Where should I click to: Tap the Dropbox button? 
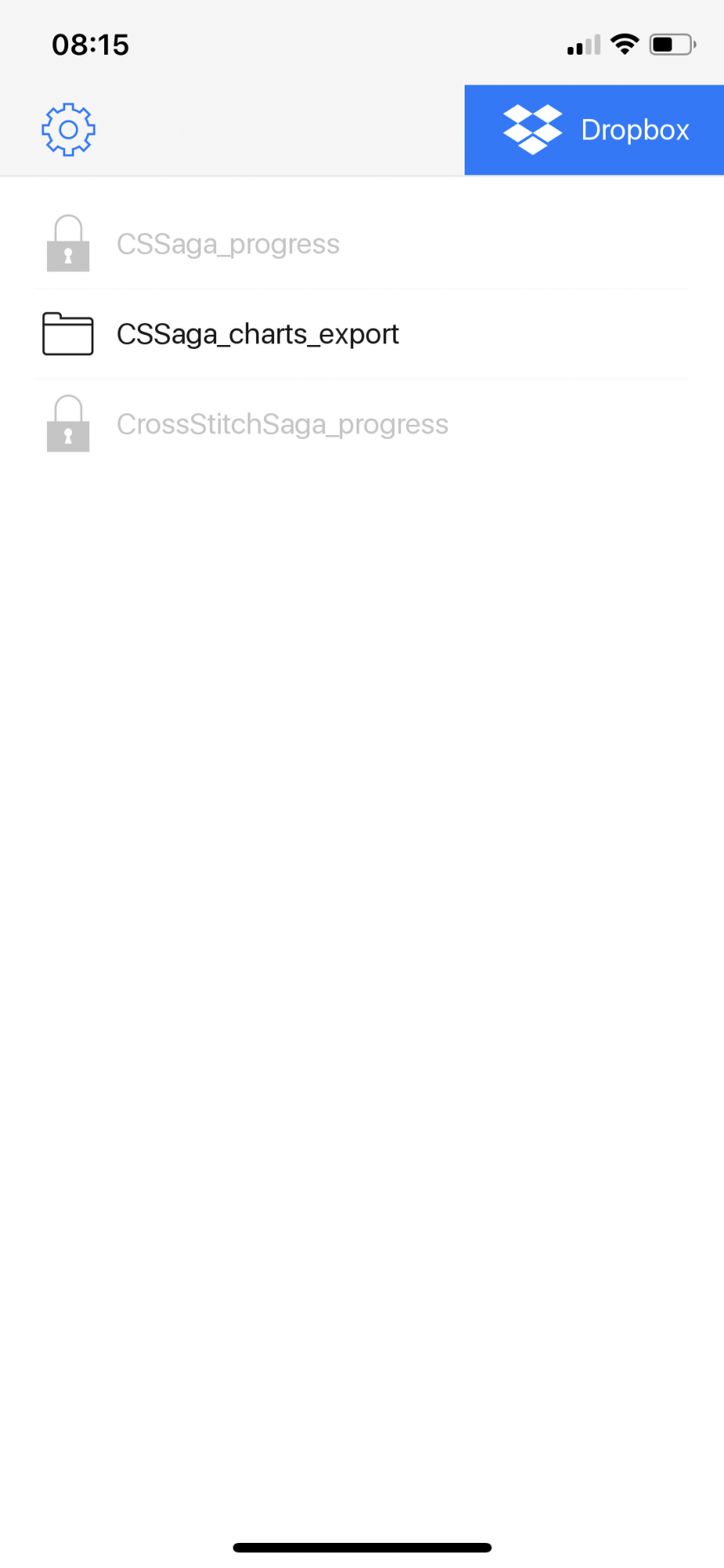(x=594, y=130)
